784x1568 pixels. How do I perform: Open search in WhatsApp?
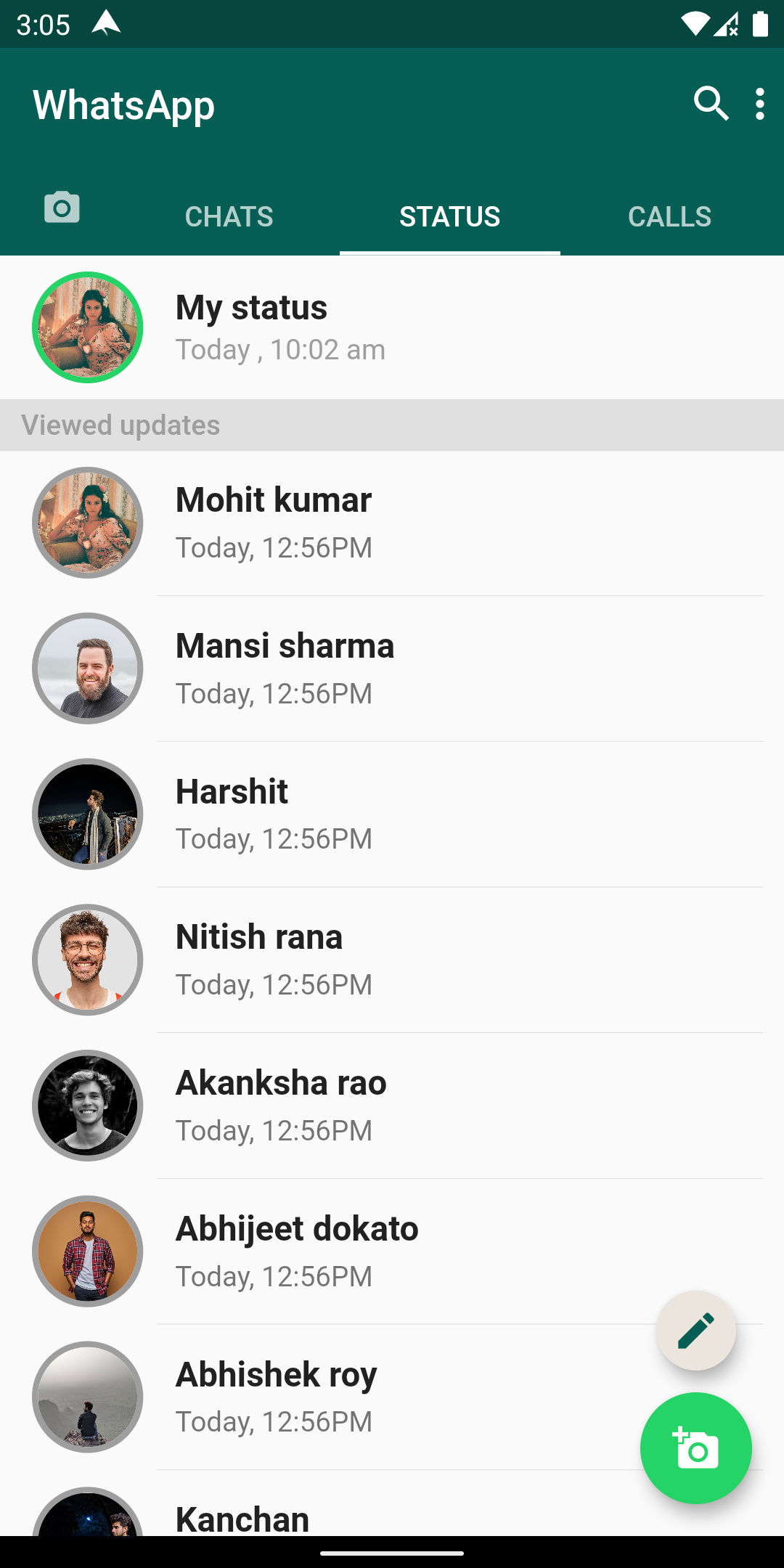(x=711, y=104)
